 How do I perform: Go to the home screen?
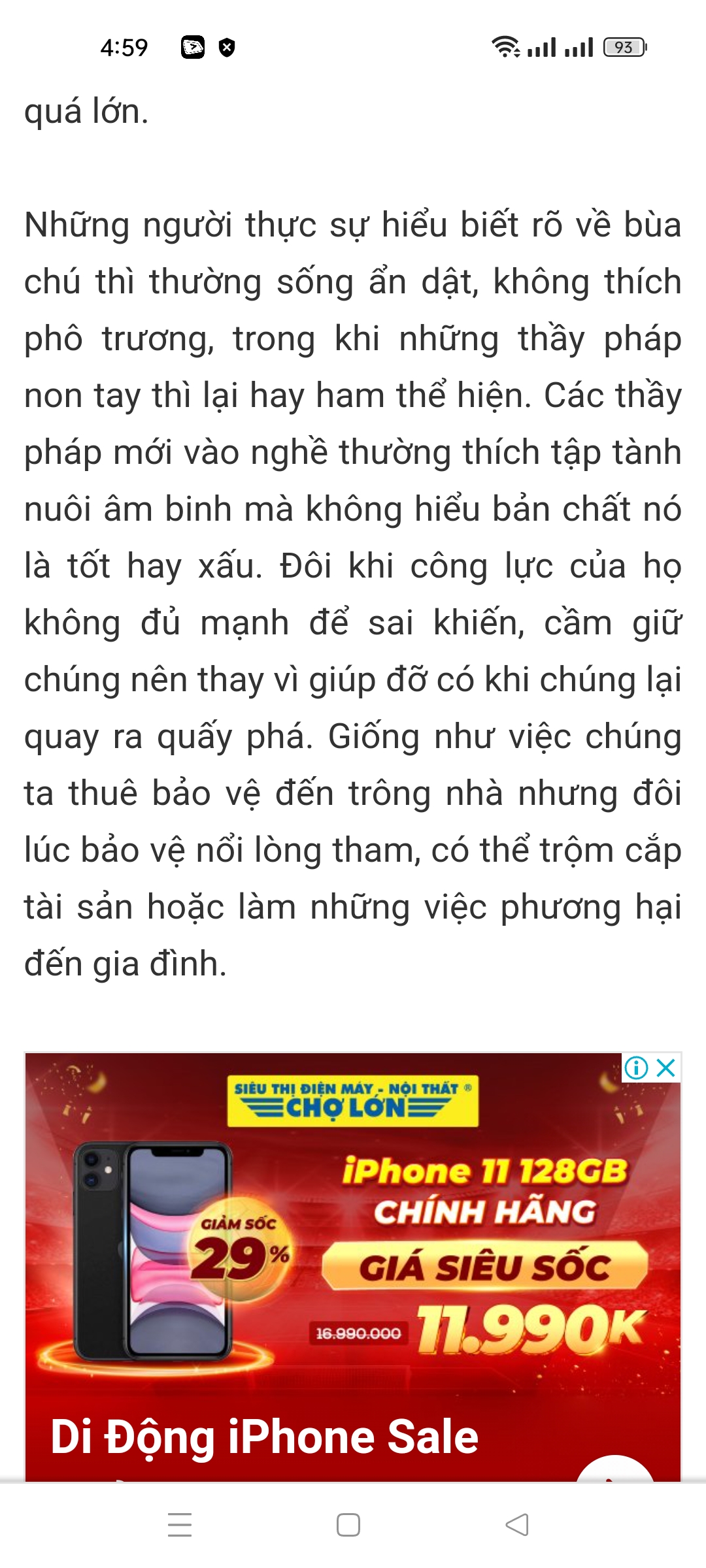click(x=348, y=1525)
